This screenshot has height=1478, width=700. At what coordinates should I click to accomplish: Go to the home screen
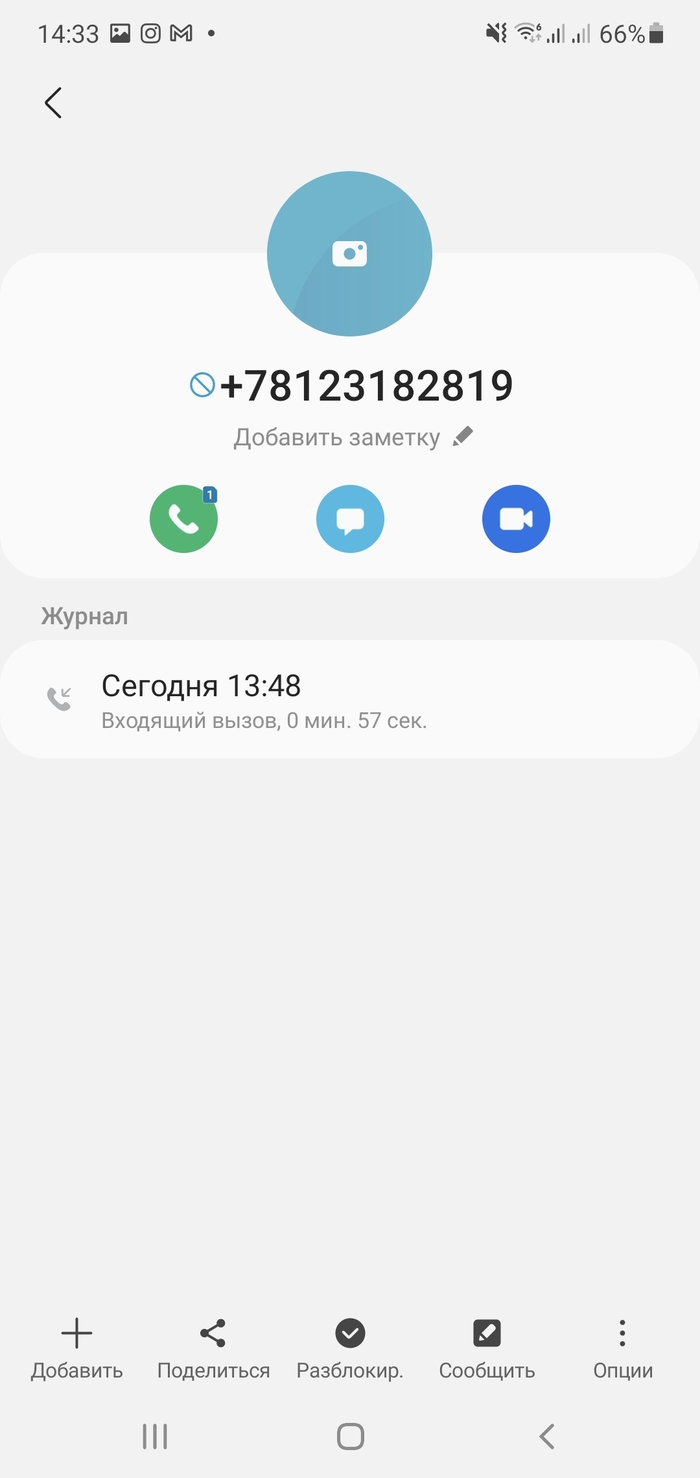[350, 1437]
